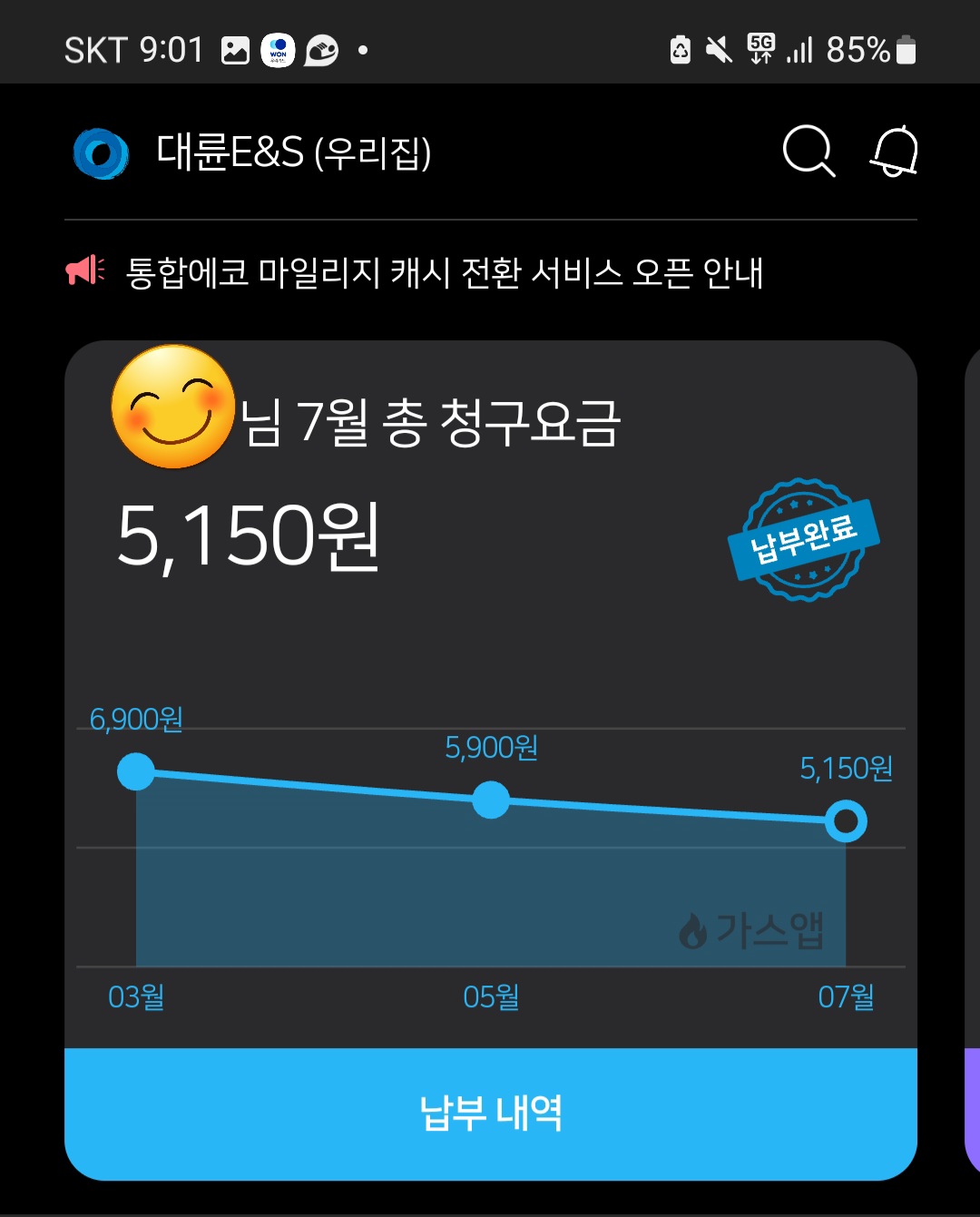Select the 07월 point on the chart

(x=846, y=821)
